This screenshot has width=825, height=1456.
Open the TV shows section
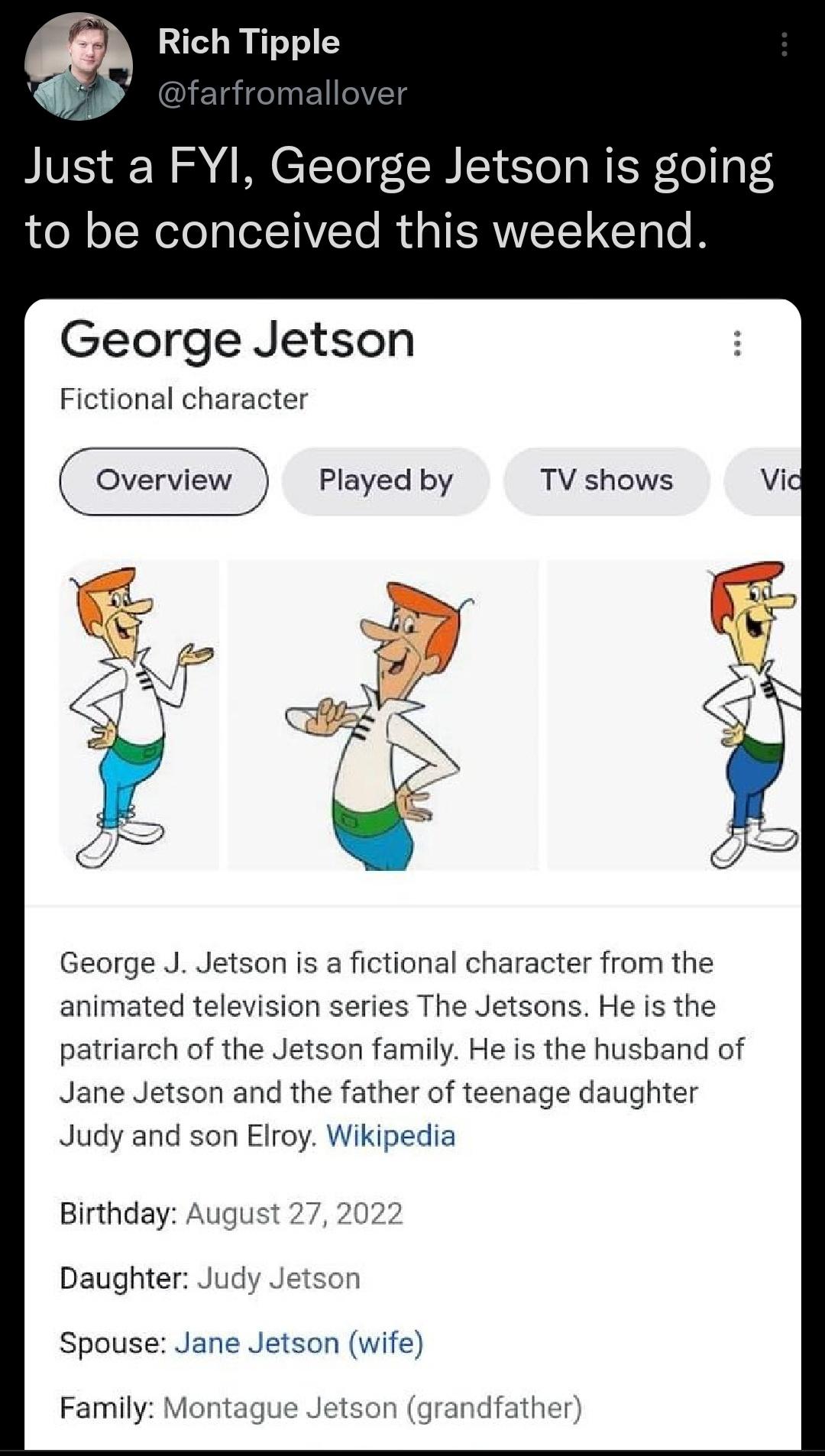click(606, 481)
